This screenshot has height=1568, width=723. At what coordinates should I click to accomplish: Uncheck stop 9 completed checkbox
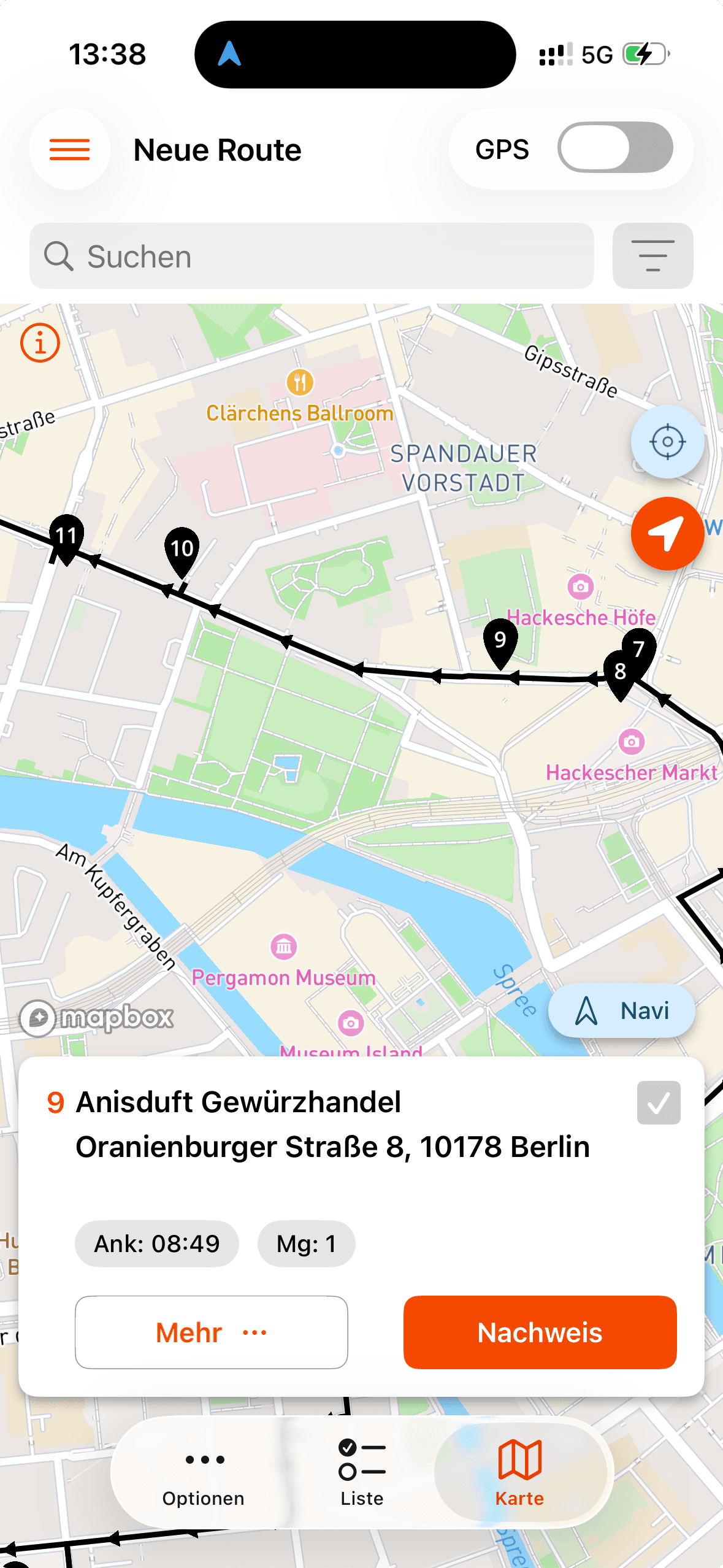point(658,1101)
